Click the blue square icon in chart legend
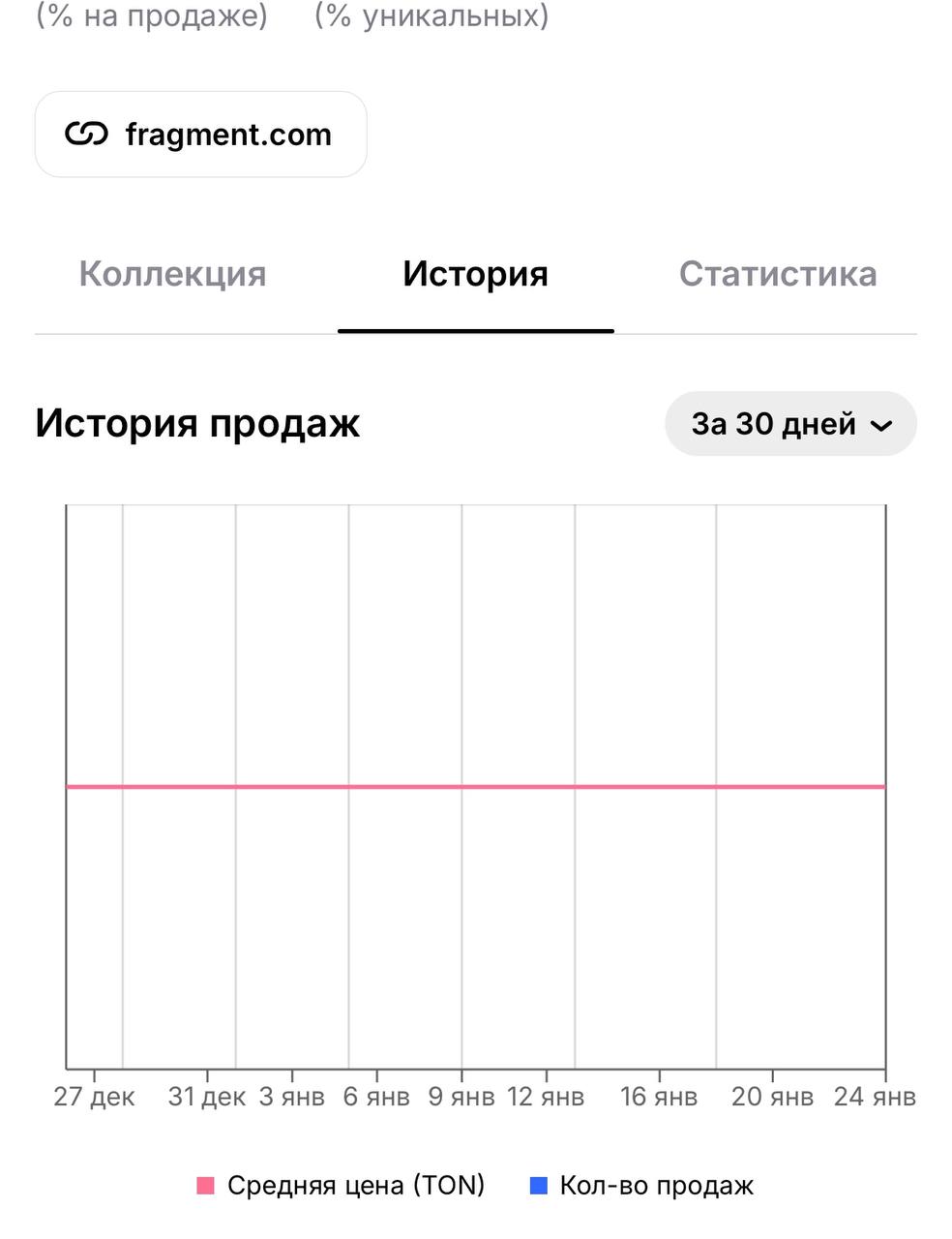 [x=538, y=1184]
